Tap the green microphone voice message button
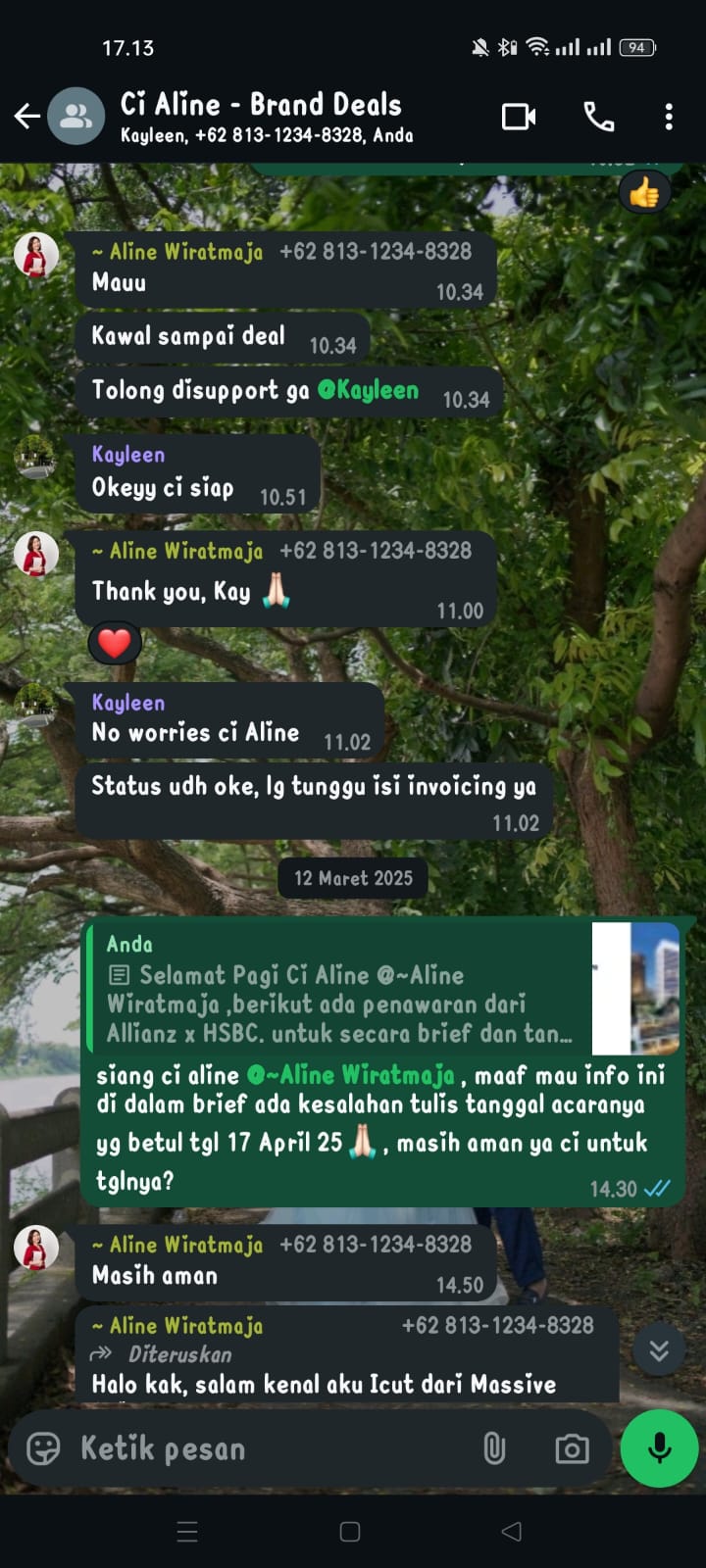Image resolution: width=706 pixels, height=1568 pixels. click(659, 1448)
